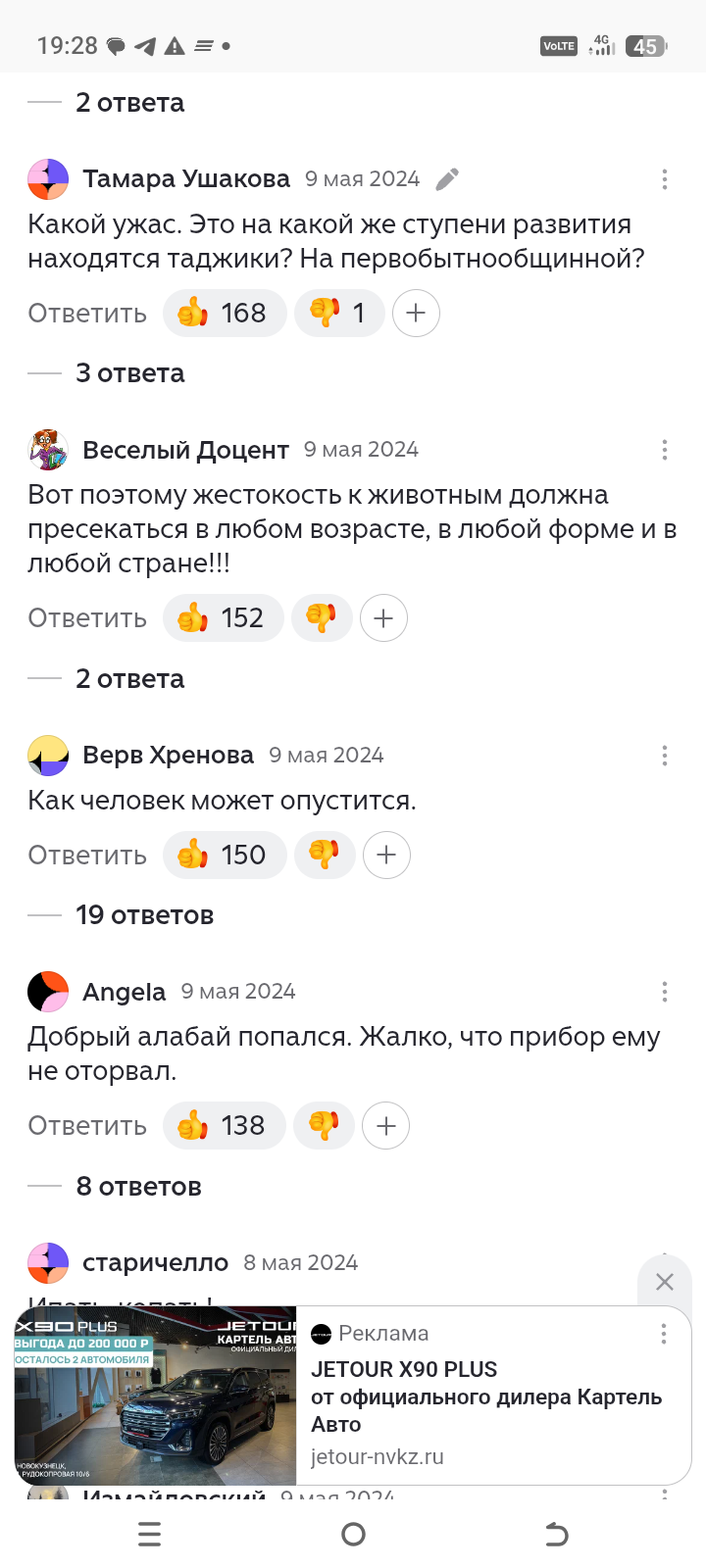Go back using system navigation button

pyautogui.click(x=556, y=1535)
